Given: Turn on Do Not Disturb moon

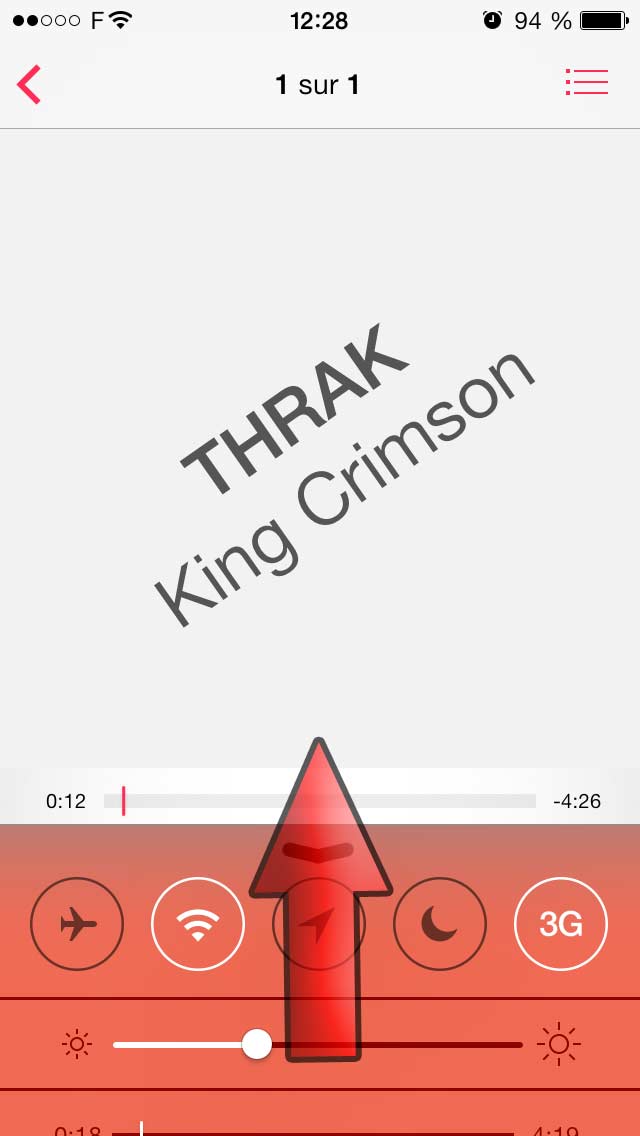Looking at the screenshot, I should [440, 925].
